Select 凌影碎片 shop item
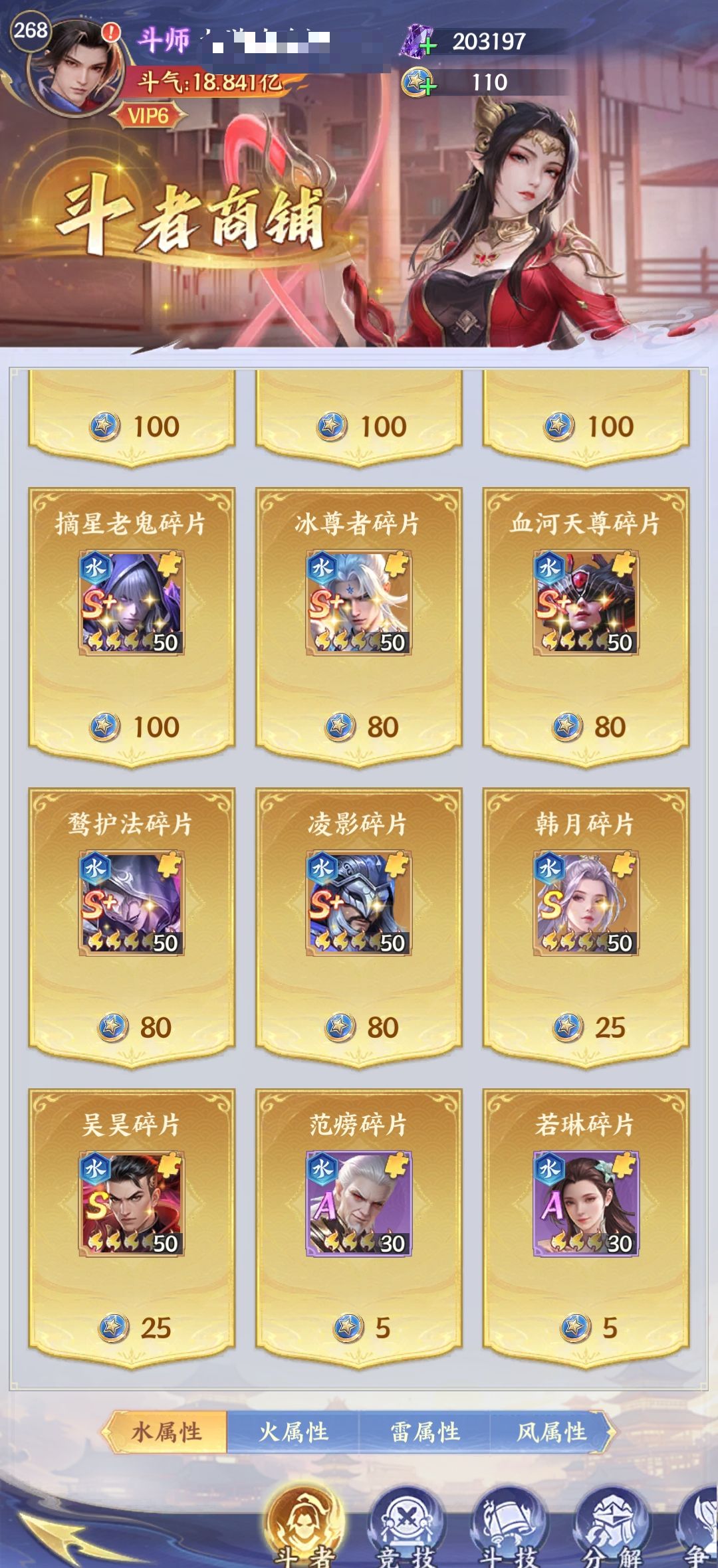Viewport: 718px width, 1568px height. tap(358, 925)
